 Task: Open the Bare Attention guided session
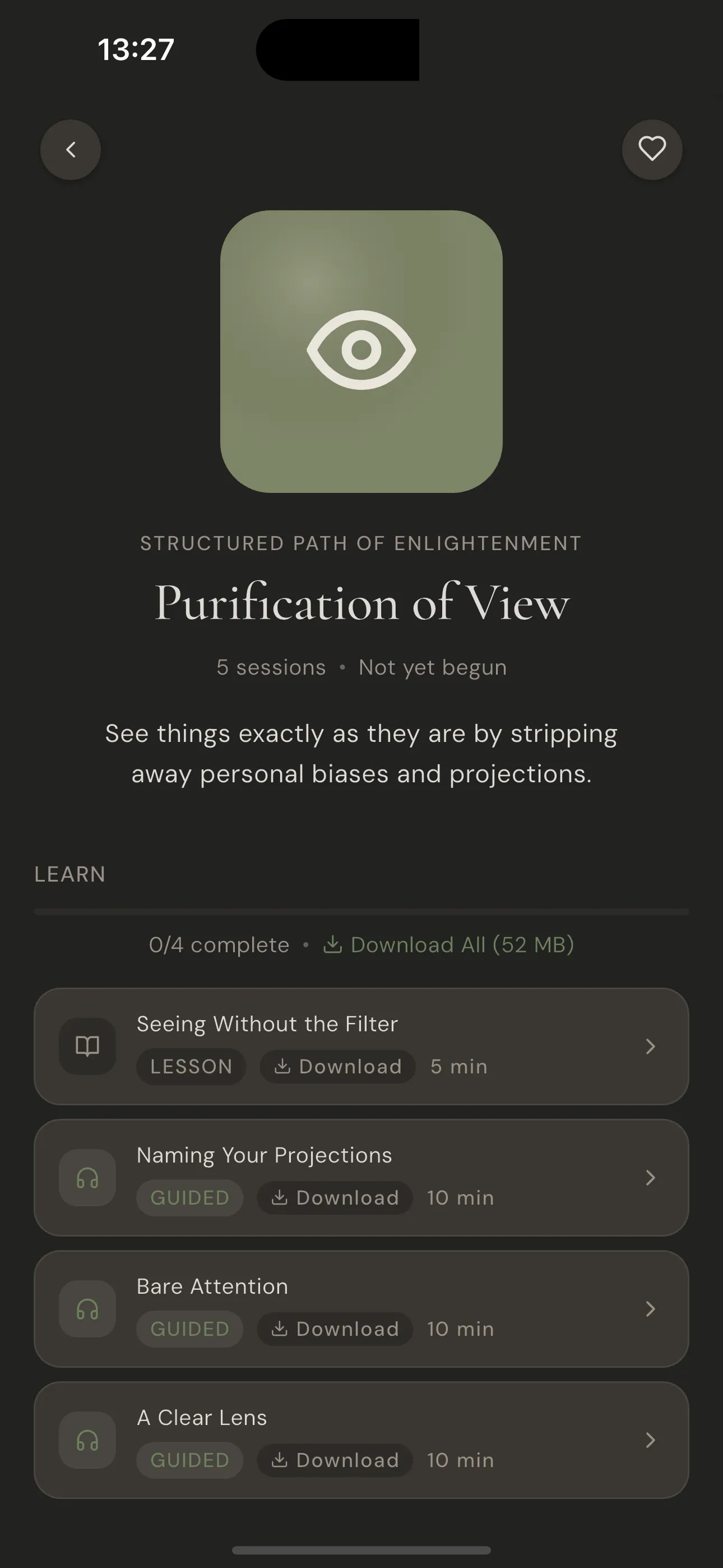click(361, 1309)
